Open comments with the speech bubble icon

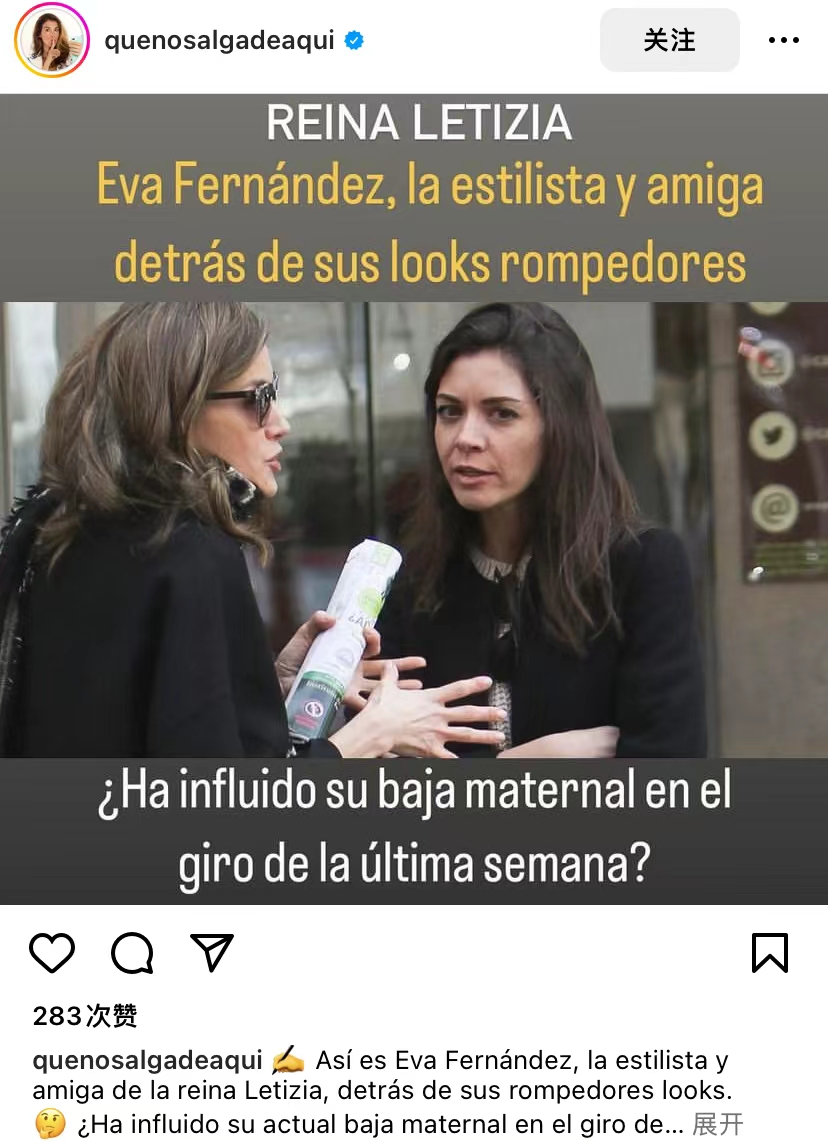(x=132, y=953)
